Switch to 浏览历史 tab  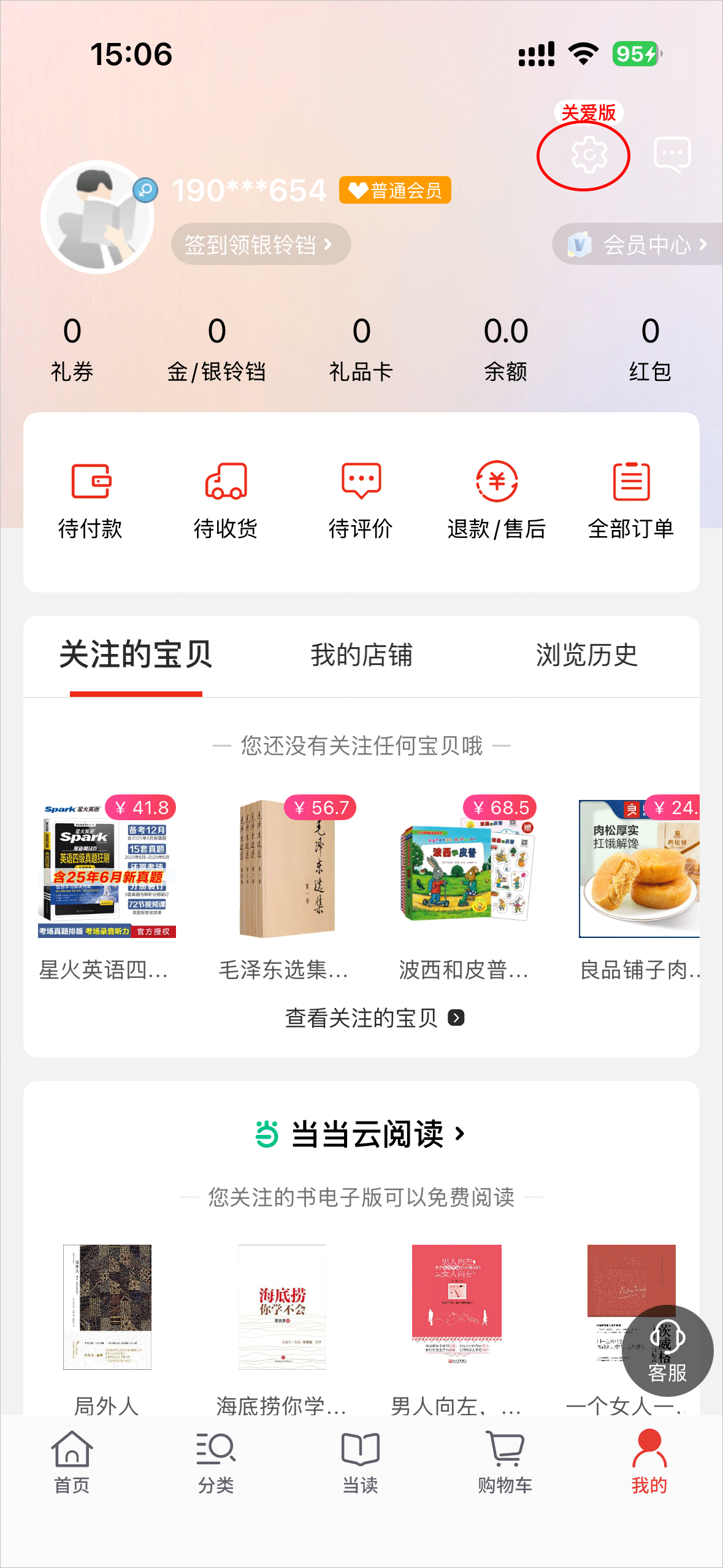586,655
